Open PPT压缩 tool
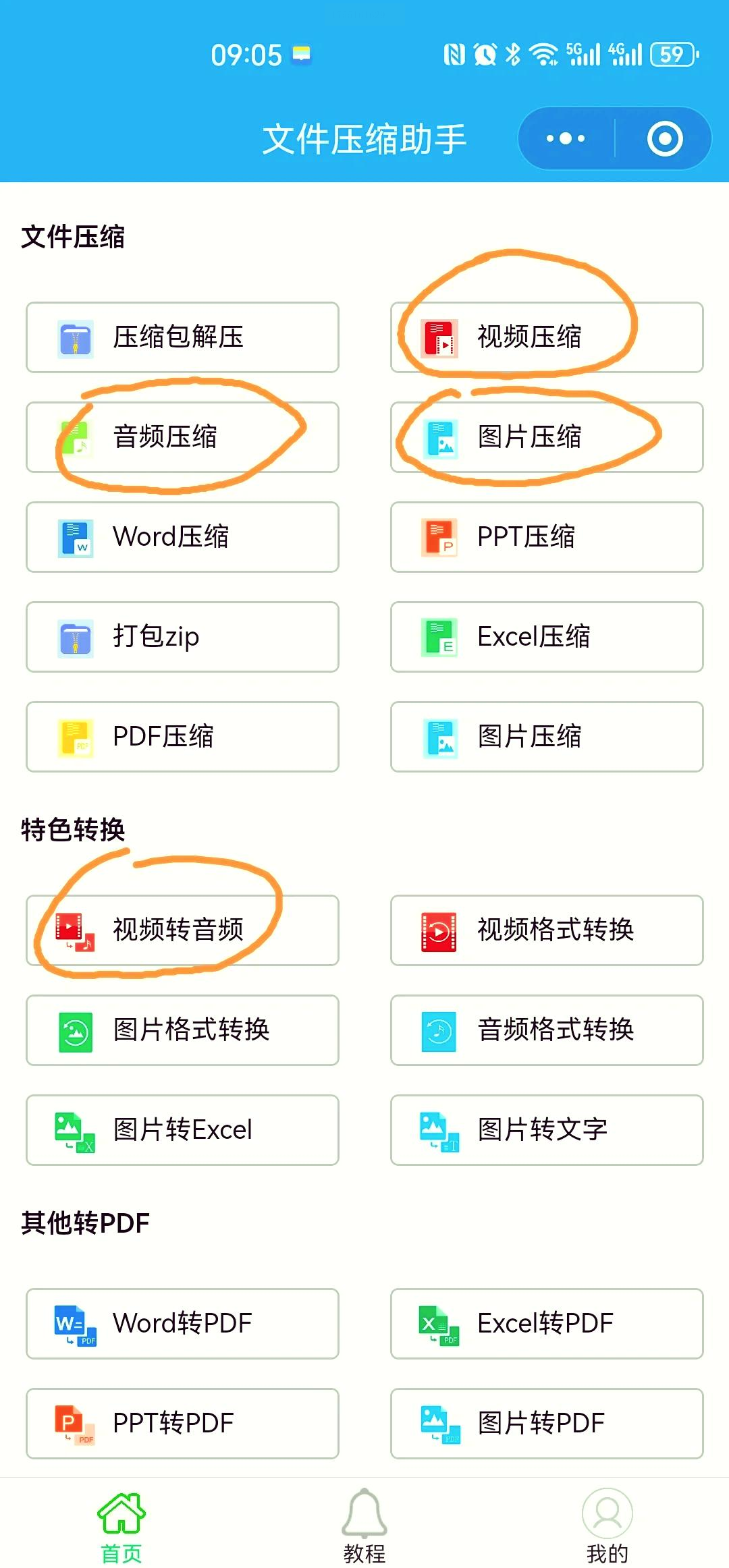 coord(547,537)
